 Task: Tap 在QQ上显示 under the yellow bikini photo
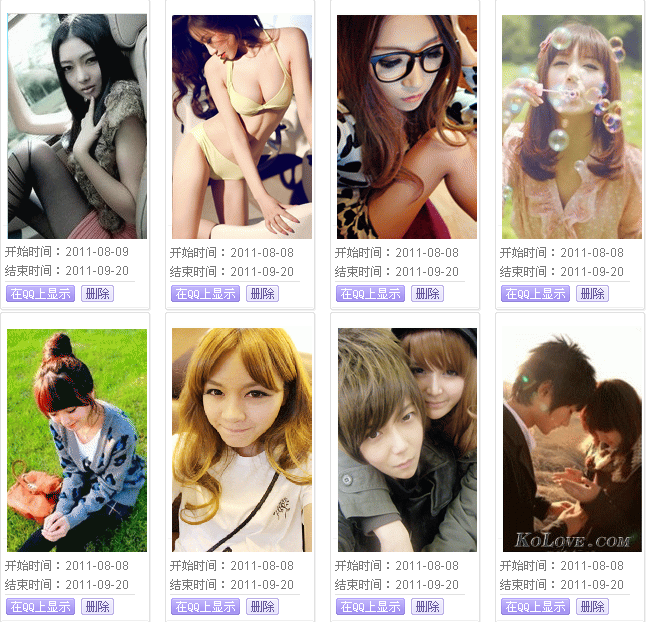click(205, 294)
